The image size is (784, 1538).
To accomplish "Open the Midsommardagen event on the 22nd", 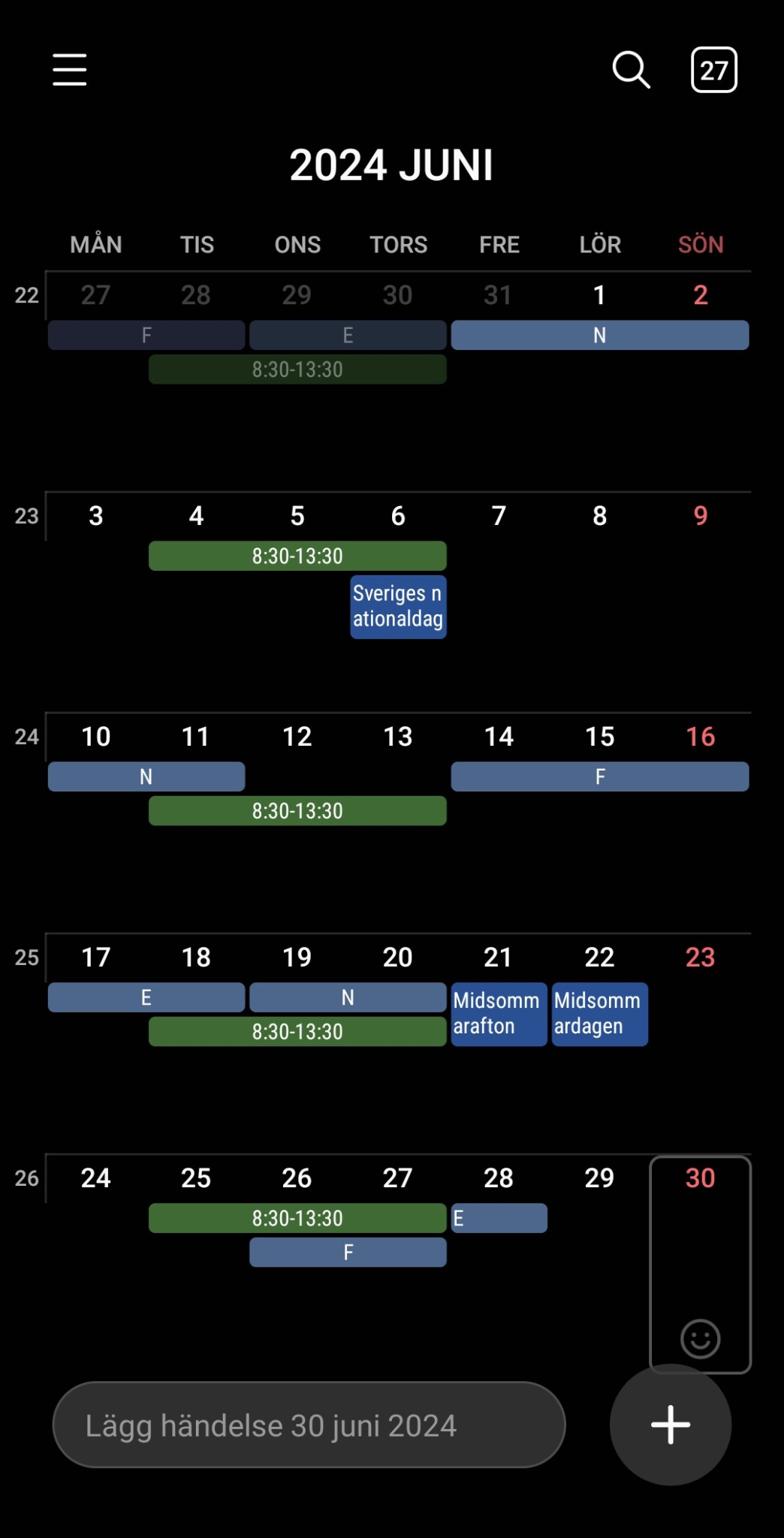I will (x=599, y=1014).
